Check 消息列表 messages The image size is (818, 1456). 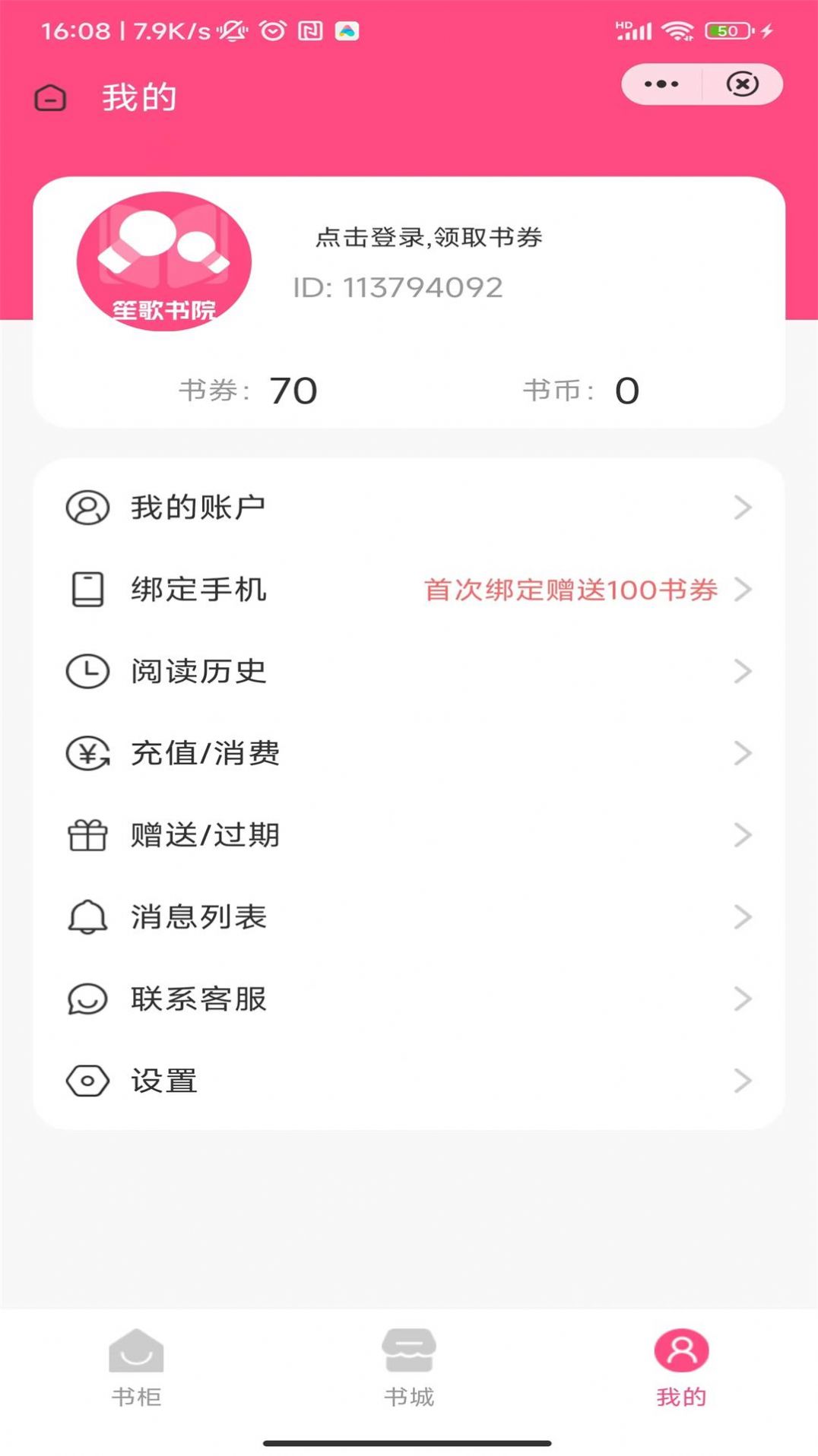[x=409, y=917]
